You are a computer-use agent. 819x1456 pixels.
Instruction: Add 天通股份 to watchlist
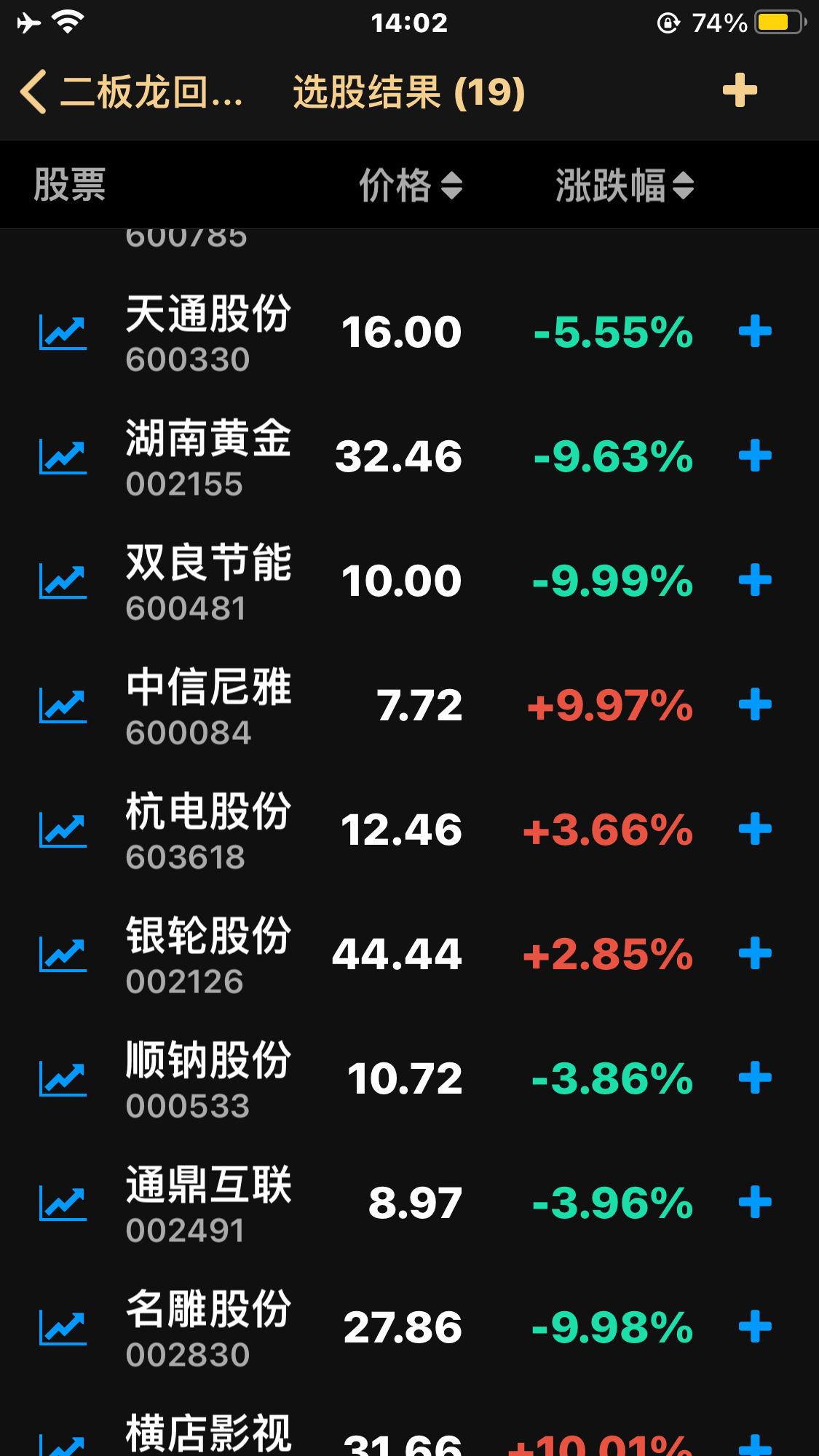click(x=755, y=332)
